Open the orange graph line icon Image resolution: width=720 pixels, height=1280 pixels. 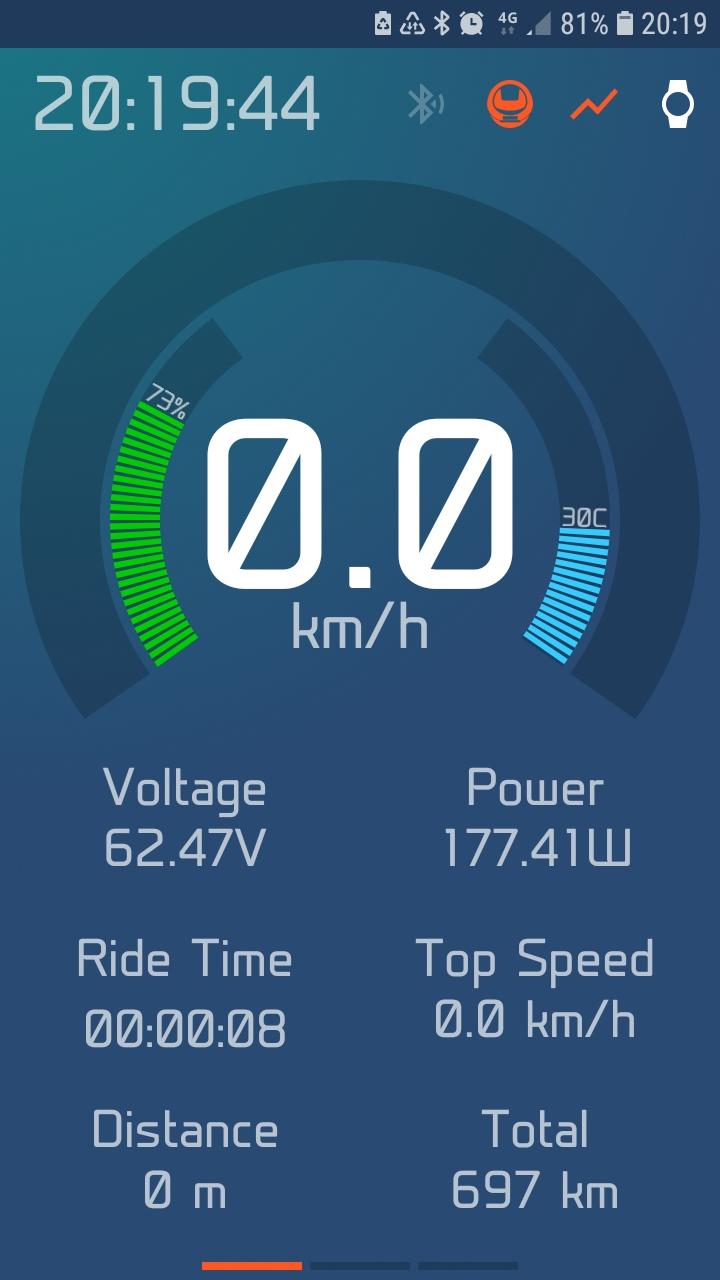click(594, 104)
